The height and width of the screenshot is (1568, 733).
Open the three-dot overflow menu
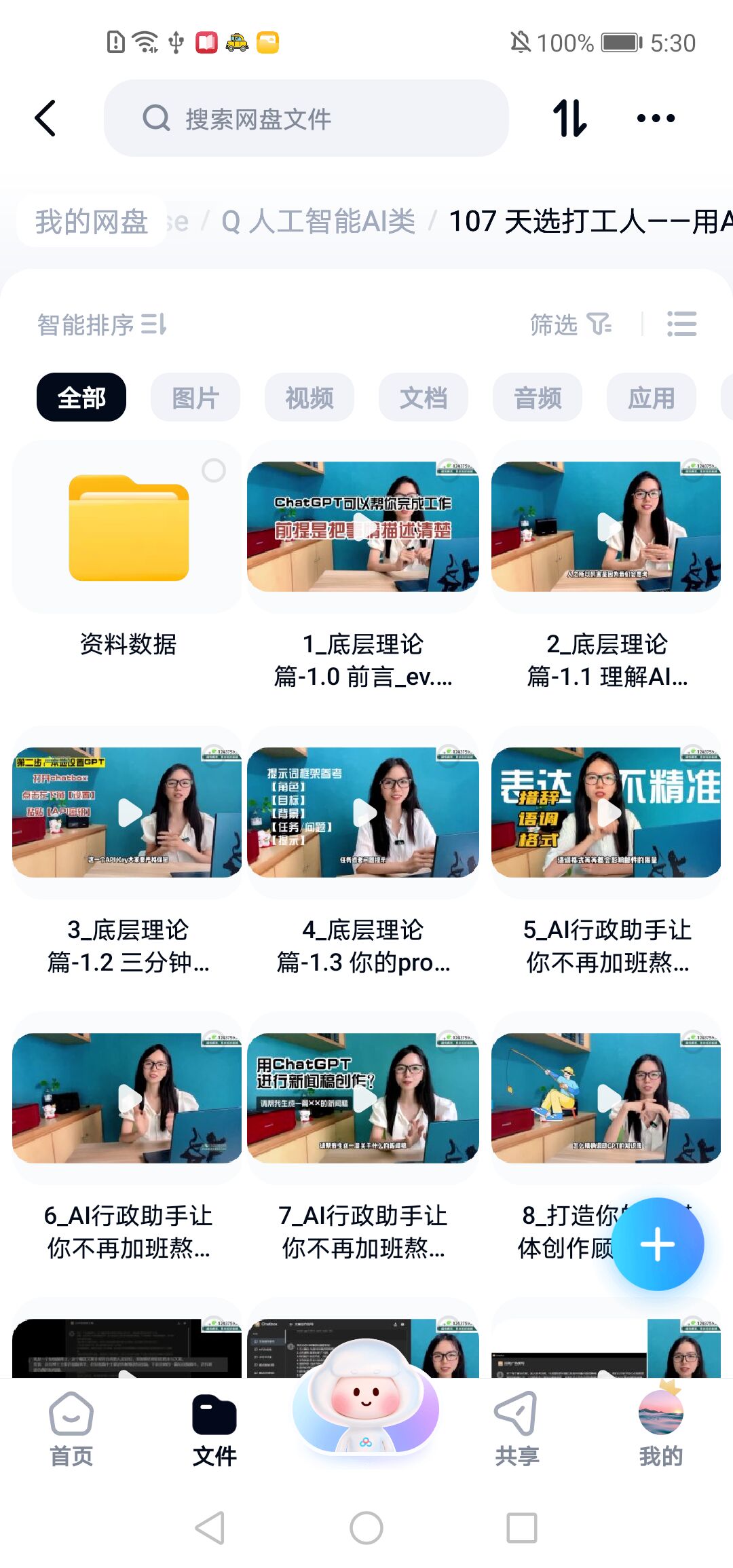click(656, 119)
